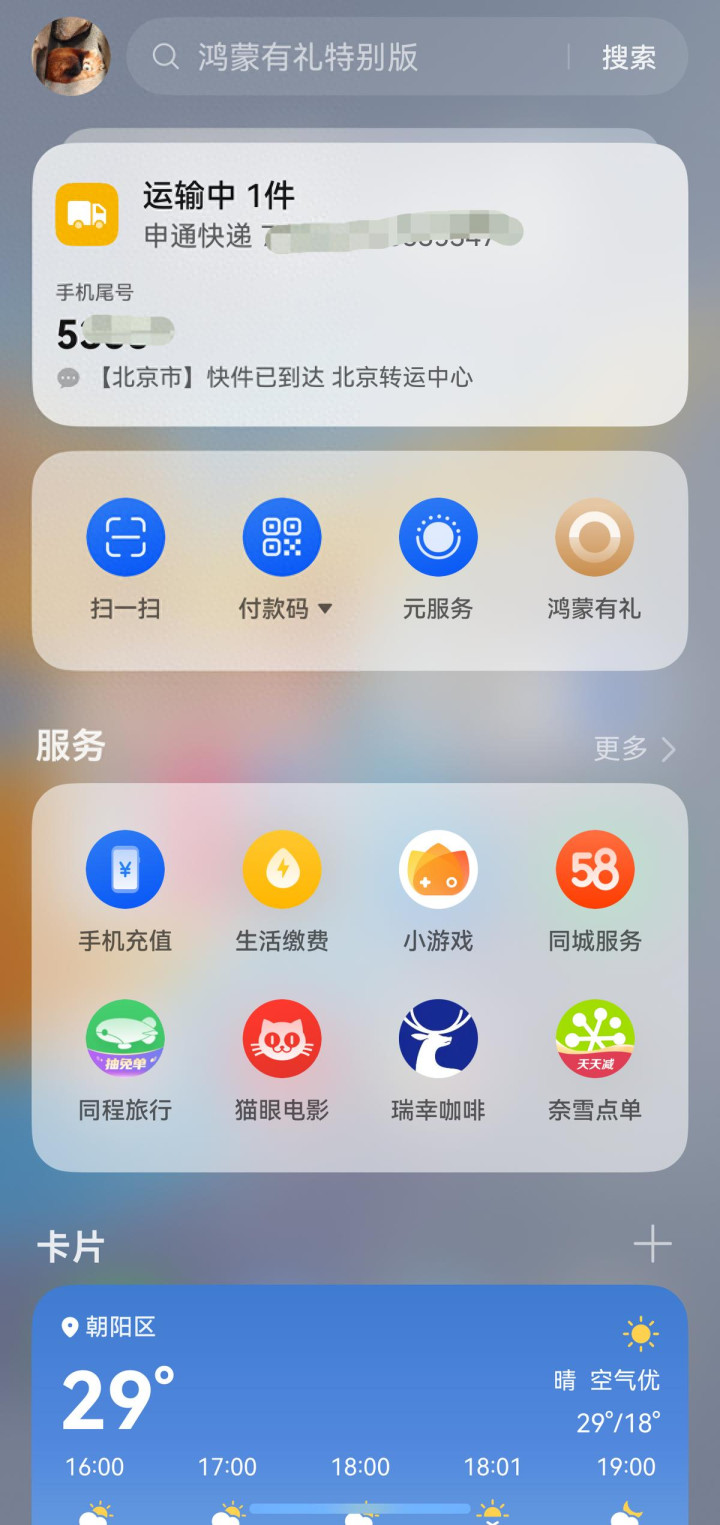Image resolution: width=720 pixels, height=1525 pixels.
Task: Open 小游戏
Action: [x=438, y=892]
